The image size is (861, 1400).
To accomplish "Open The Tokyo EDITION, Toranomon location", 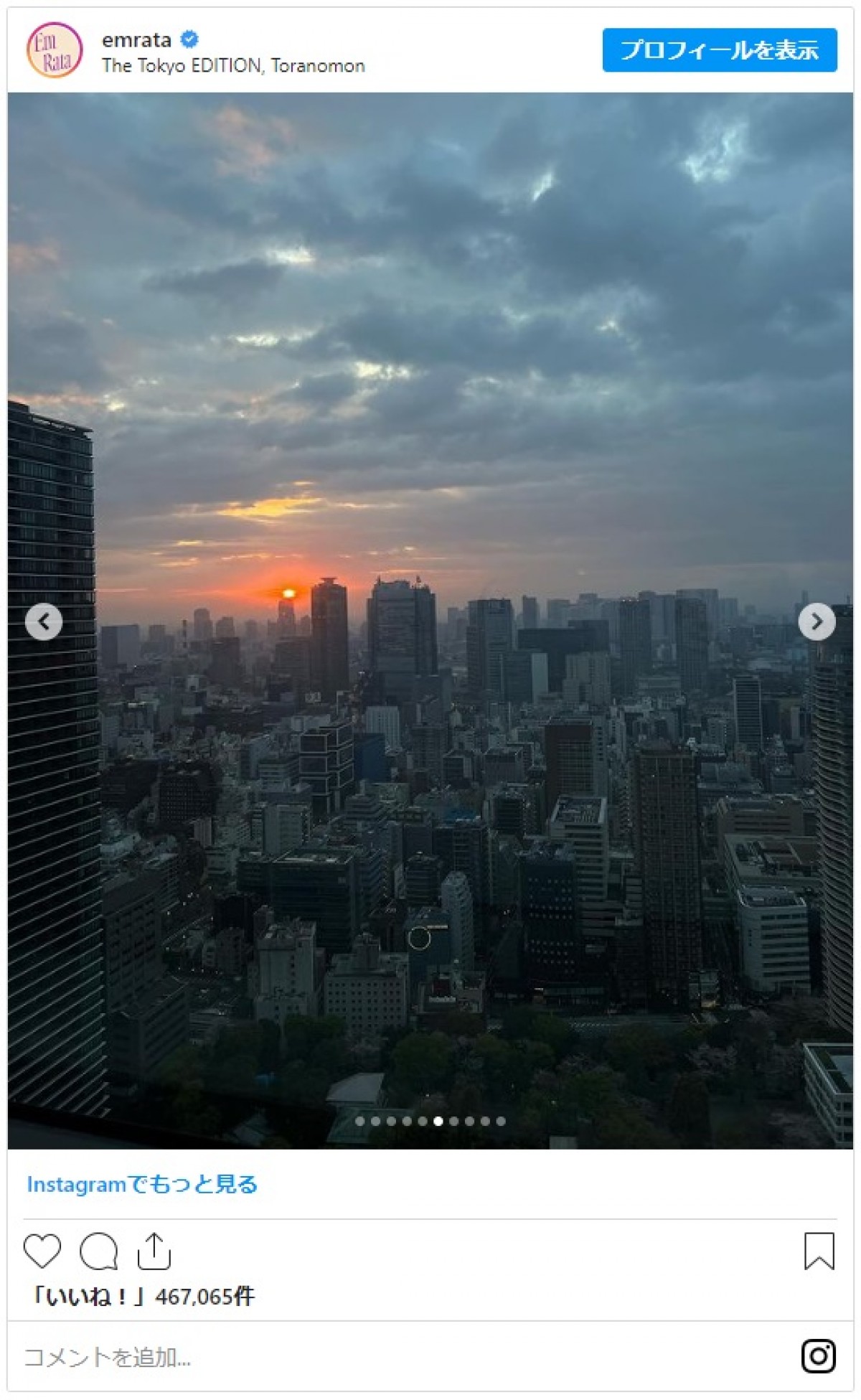I will pos(233,66).
